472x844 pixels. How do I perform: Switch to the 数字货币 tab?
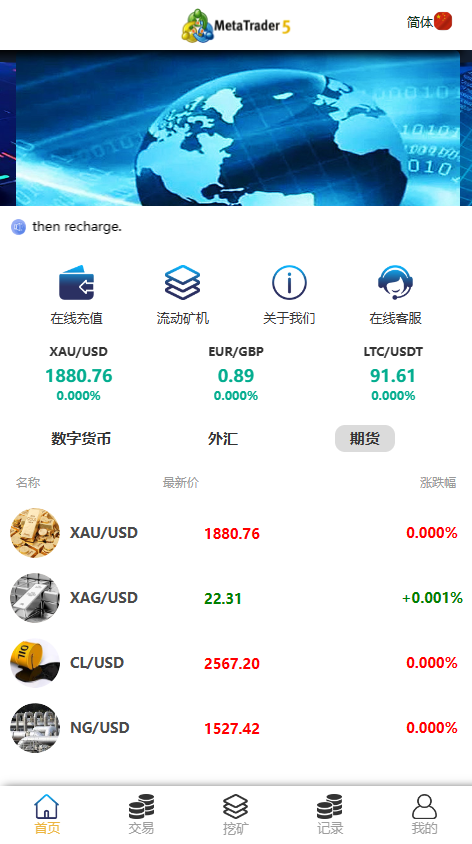(x=81, y=438)
